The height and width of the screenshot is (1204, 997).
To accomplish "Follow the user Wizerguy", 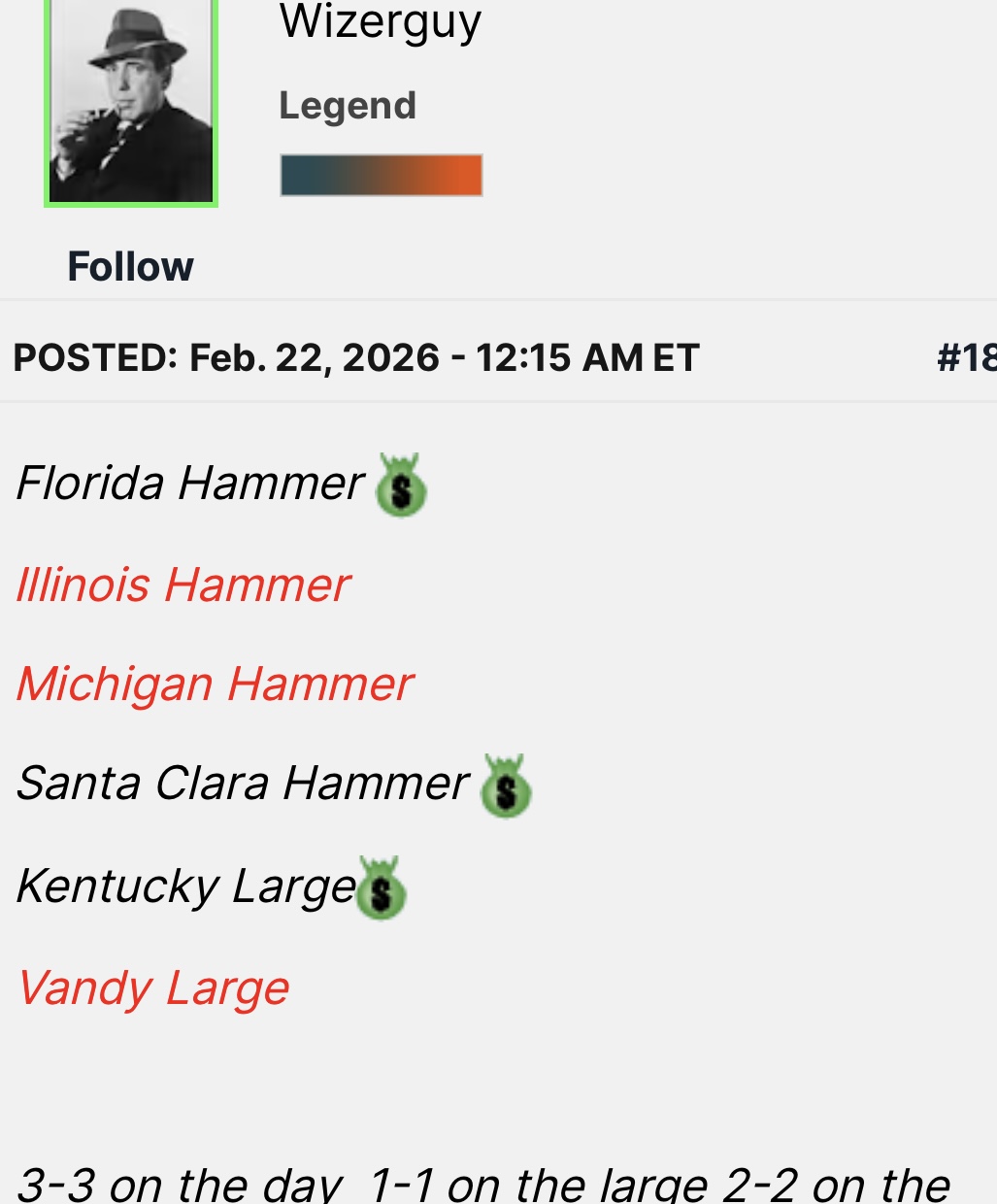I will (x=130, y=267).
